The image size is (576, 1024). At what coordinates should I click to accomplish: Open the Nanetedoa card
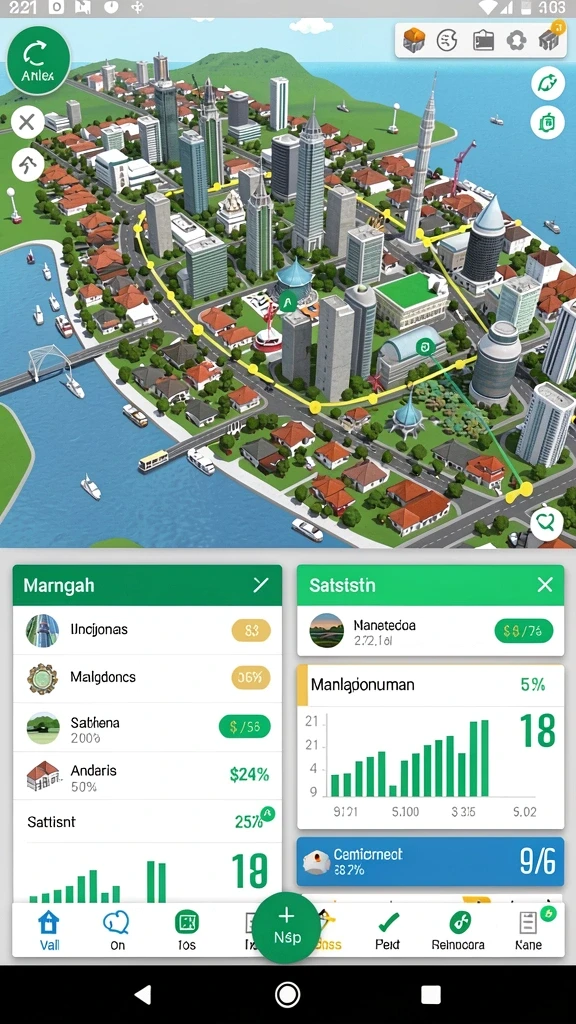pos(430,631)
